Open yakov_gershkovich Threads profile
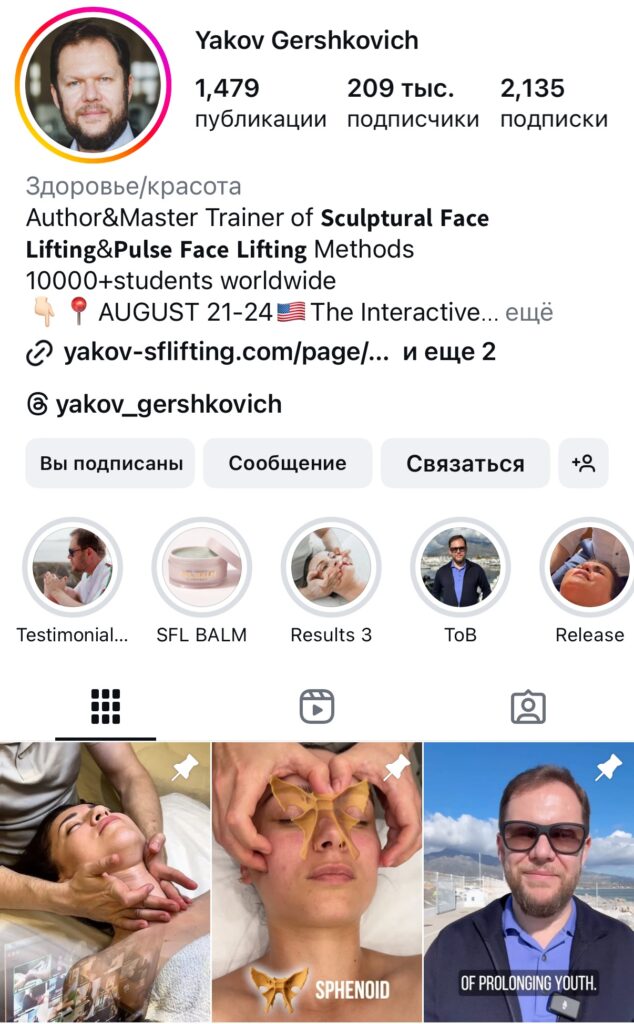 [x=168, y=404]
